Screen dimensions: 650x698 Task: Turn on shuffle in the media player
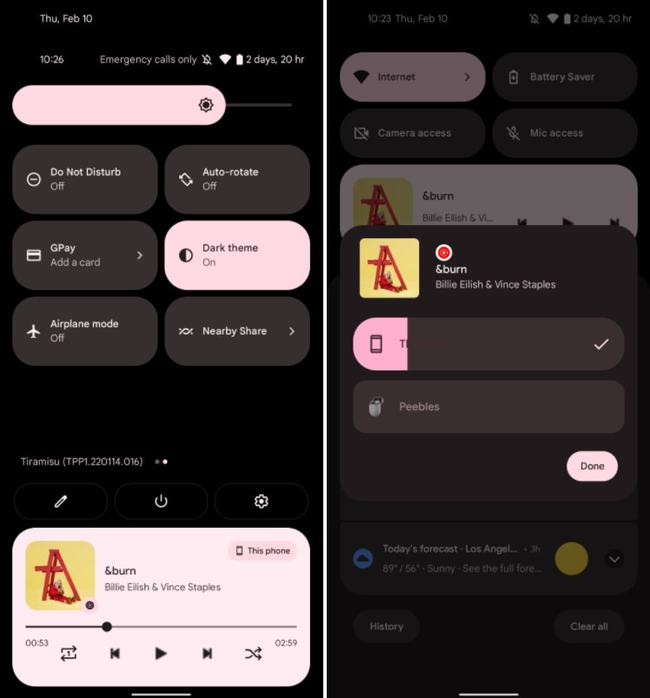coord(253,653)
